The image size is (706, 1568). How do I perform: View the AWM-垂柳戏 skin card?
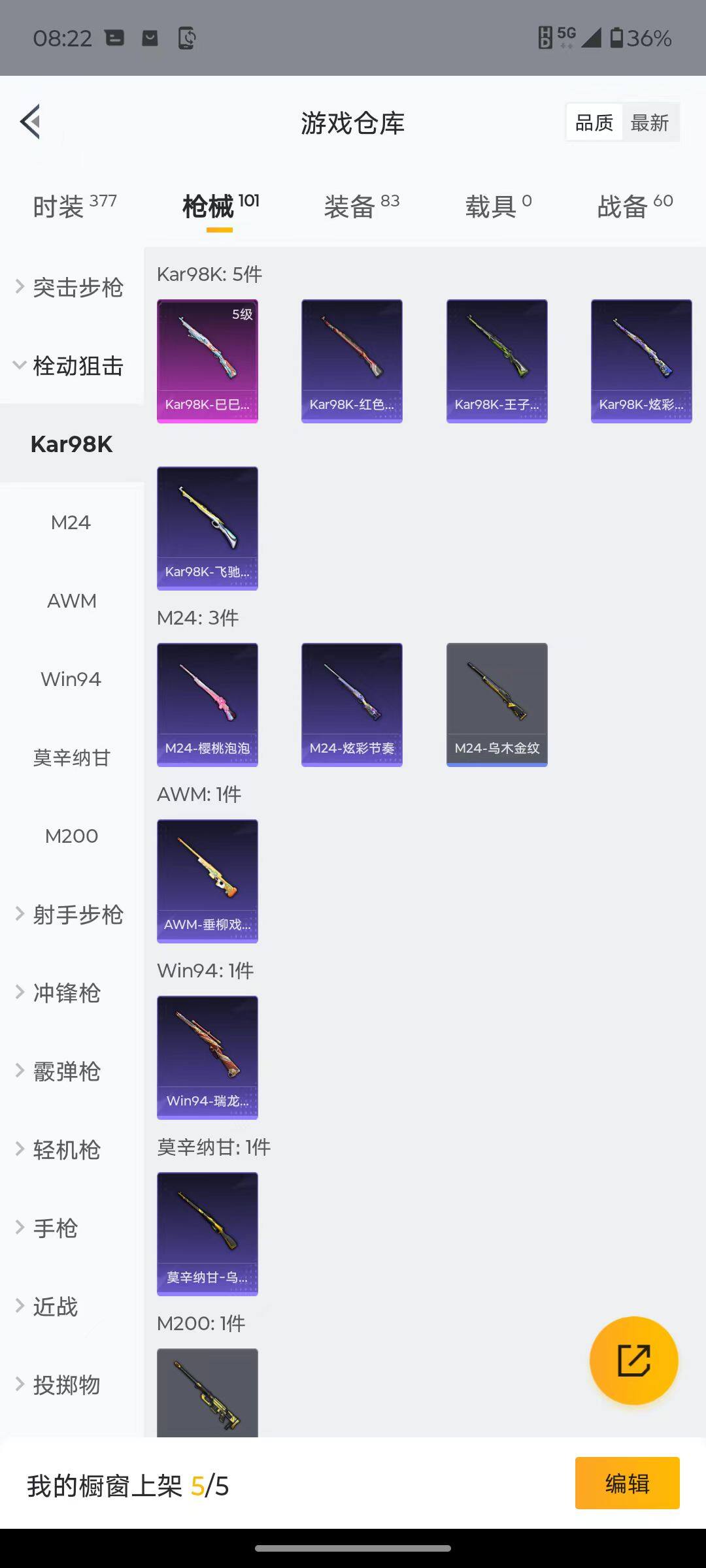[207, 881]
